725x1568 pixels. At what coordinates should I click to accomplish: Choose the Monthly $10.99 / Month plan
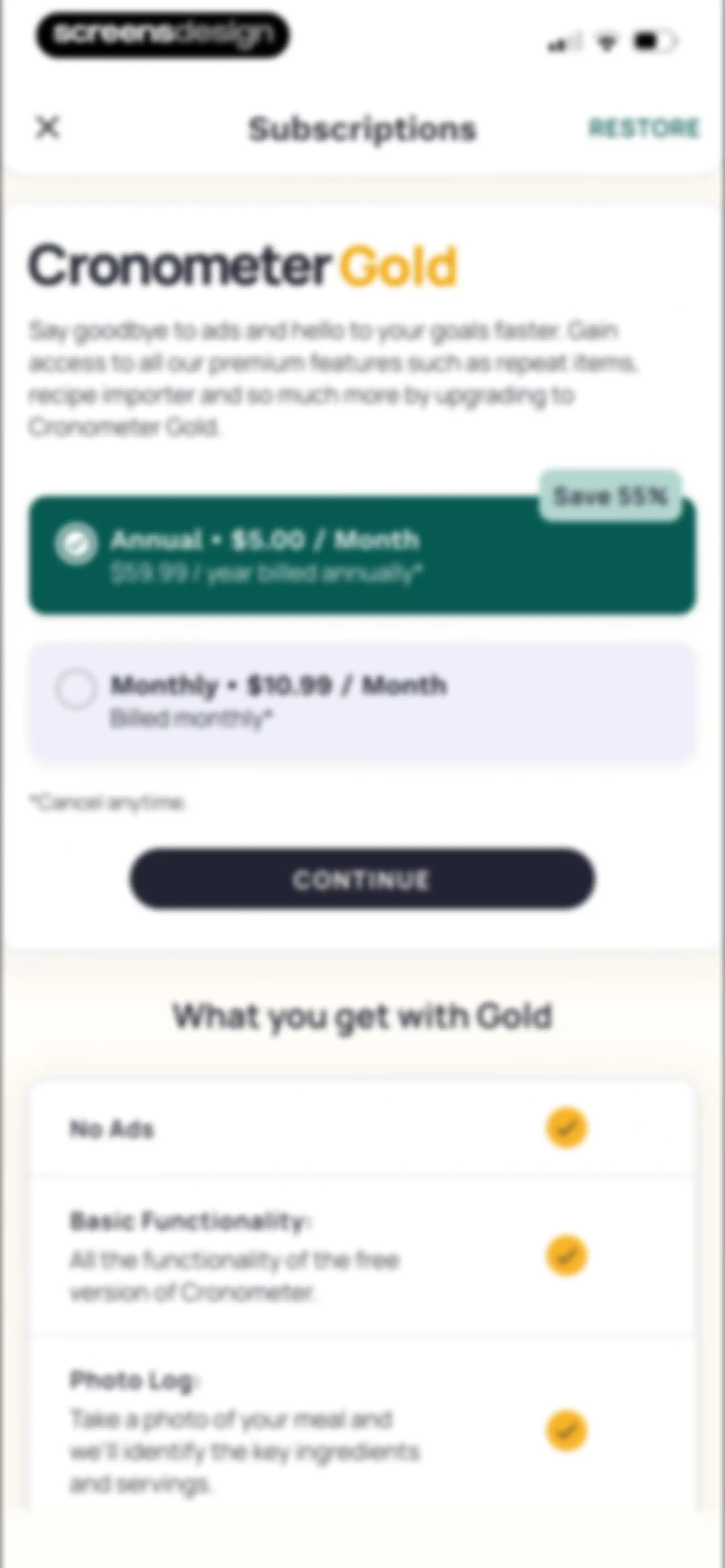click(x=362, y=701)
